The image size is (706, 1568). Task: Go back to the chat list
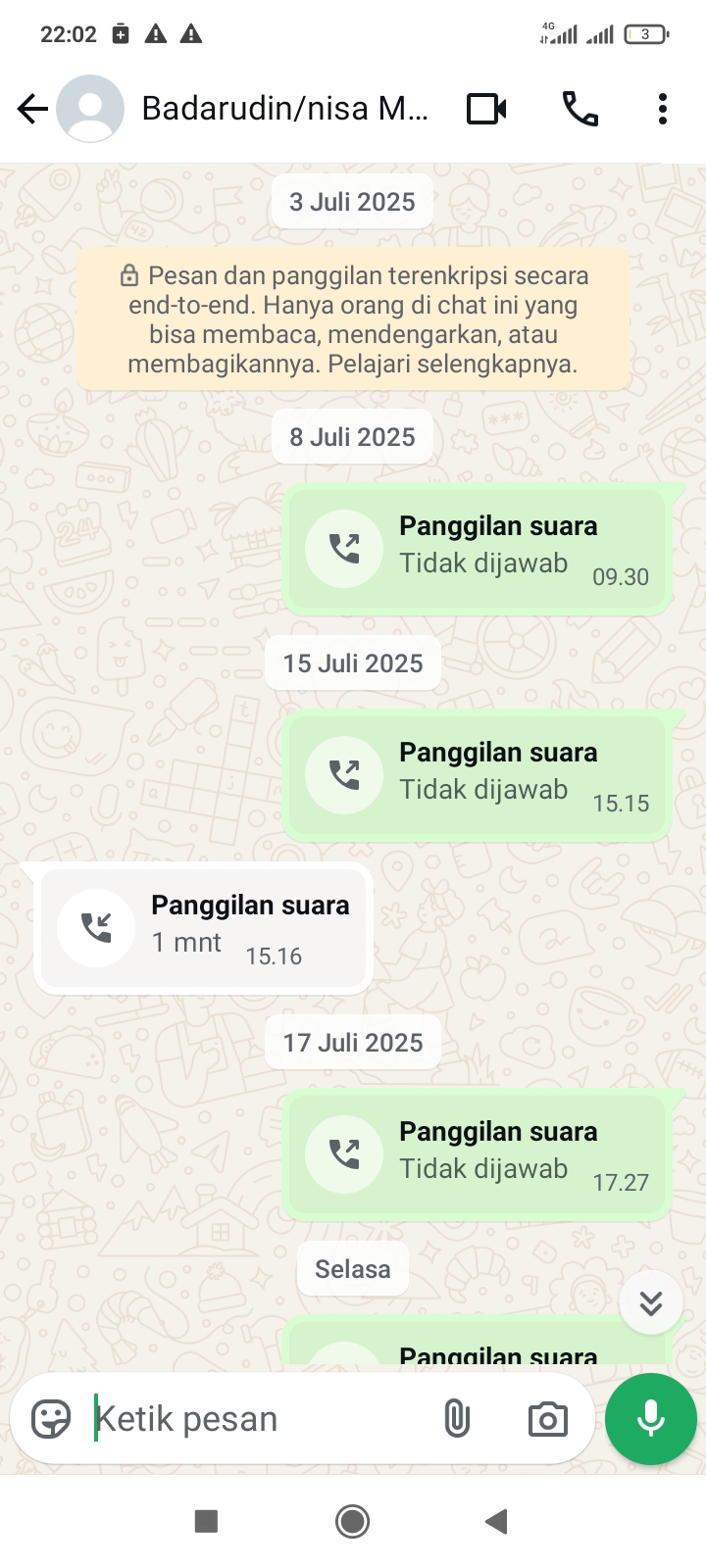[x=32, y=109]
